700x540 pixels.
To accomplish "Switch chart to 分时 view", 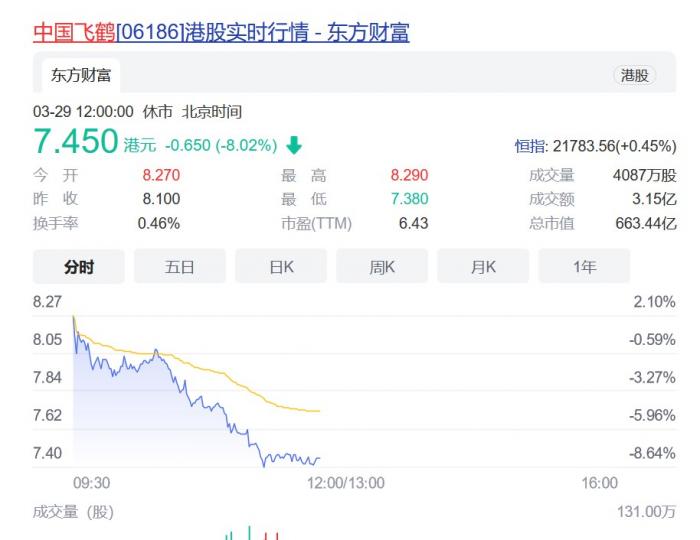I will pos(79,267).
